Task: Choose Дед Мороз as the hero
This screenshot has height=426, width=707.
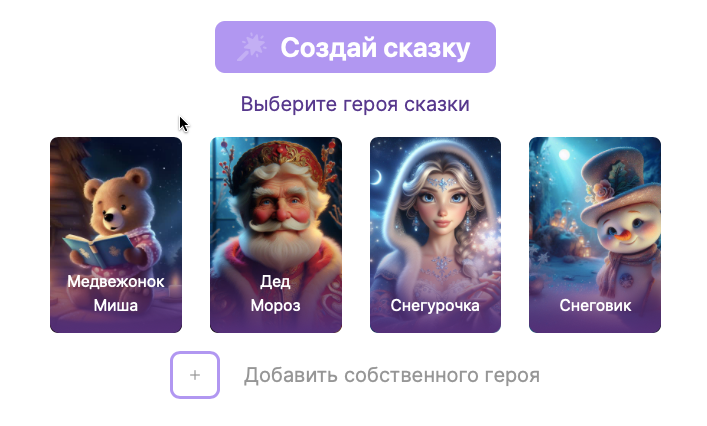Action: 275,235
